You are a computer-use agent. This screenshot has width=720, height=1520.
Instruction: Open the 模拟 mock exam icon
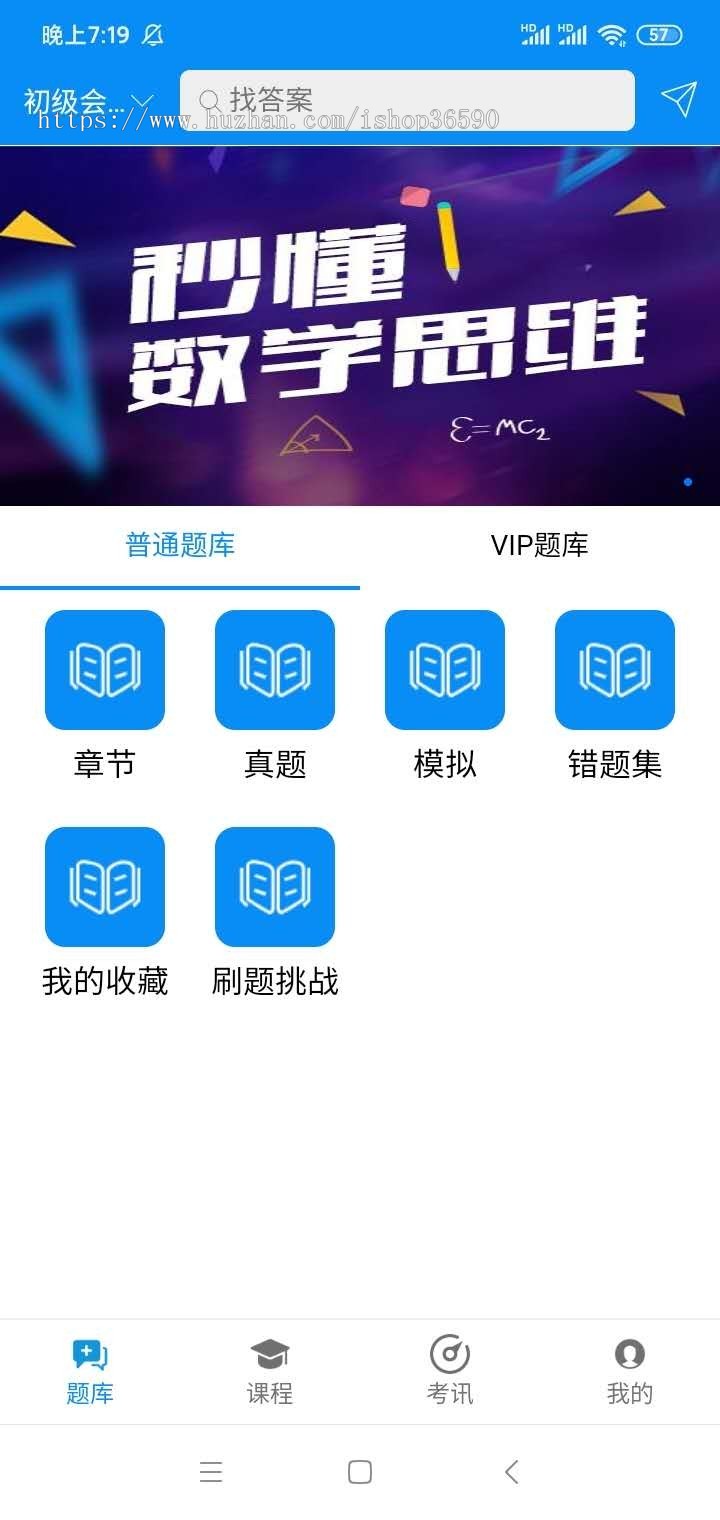pos(443,670)
